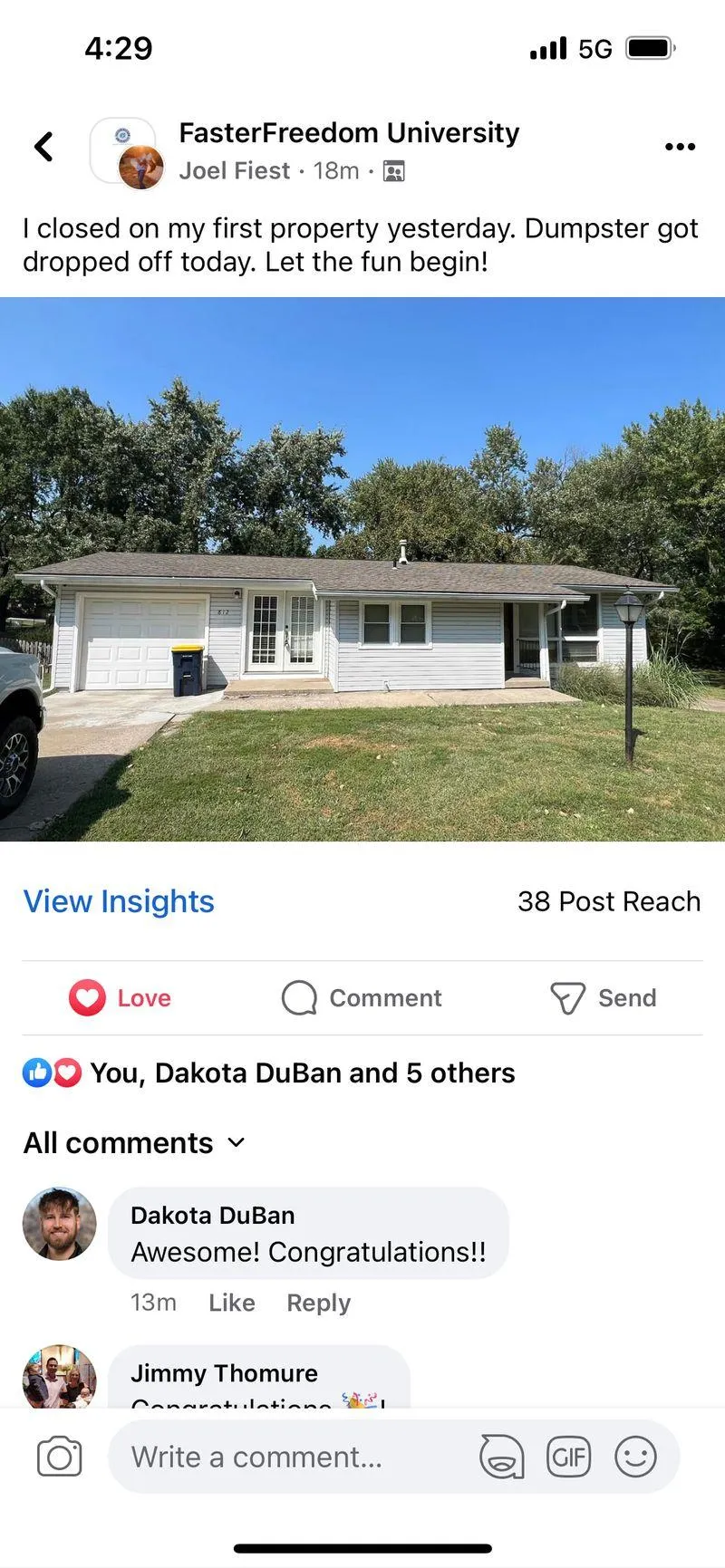
Task: Open Joel Fiest's profile
Action: tap(235, 171)
